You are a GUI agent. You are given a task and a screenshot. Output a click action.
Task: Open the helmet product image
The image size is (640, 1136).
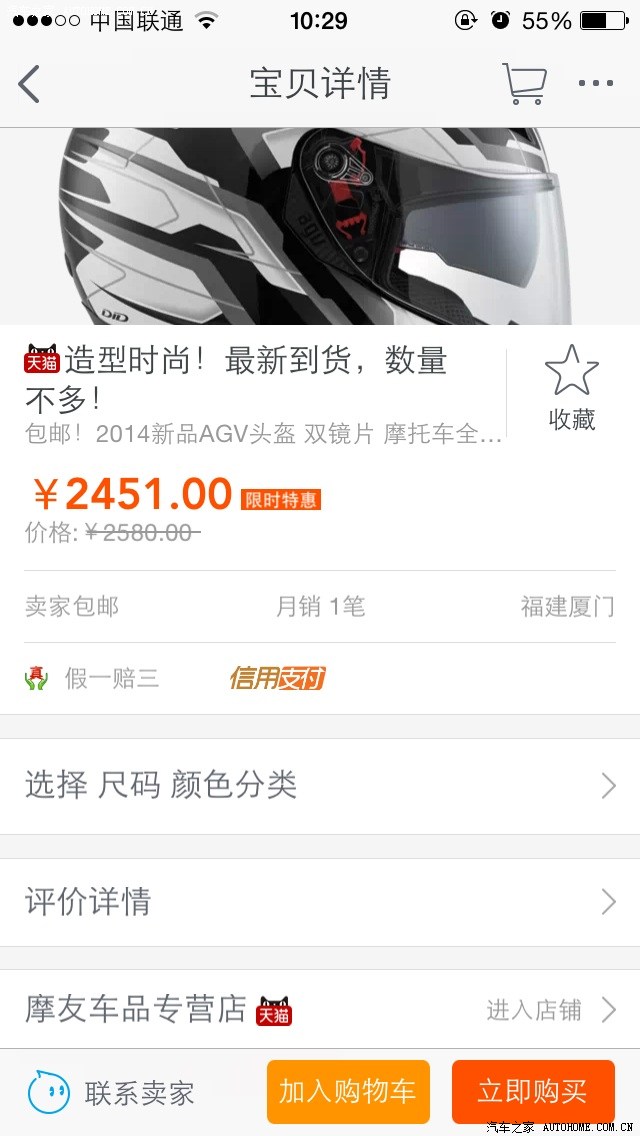(320, 226)
